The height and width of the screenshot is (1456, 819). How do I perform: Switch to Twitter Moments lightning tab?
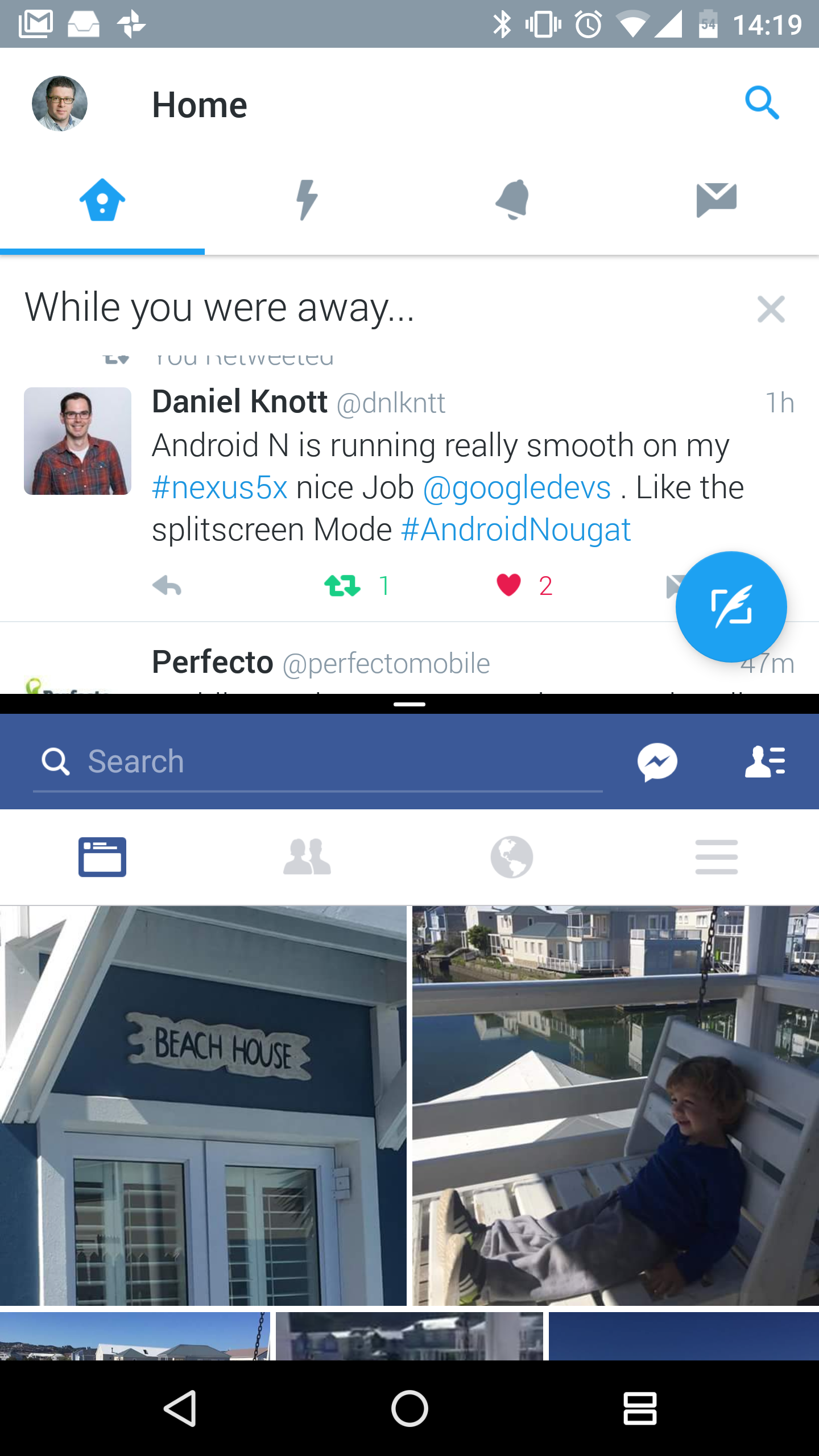(307, 200)
